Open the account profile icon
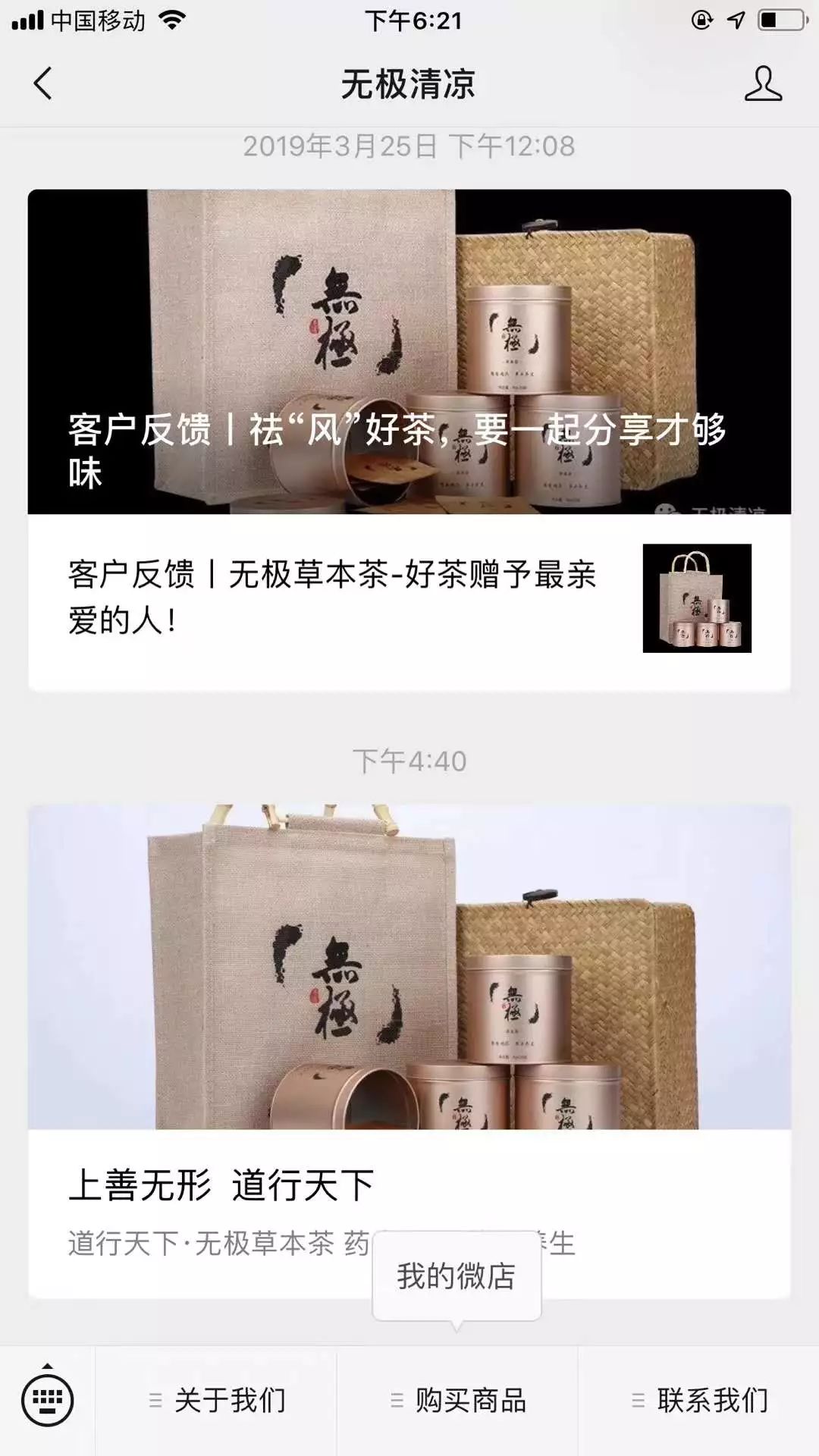The height and width of the screenshot is (1456, 819). click(x=762, y=83)
